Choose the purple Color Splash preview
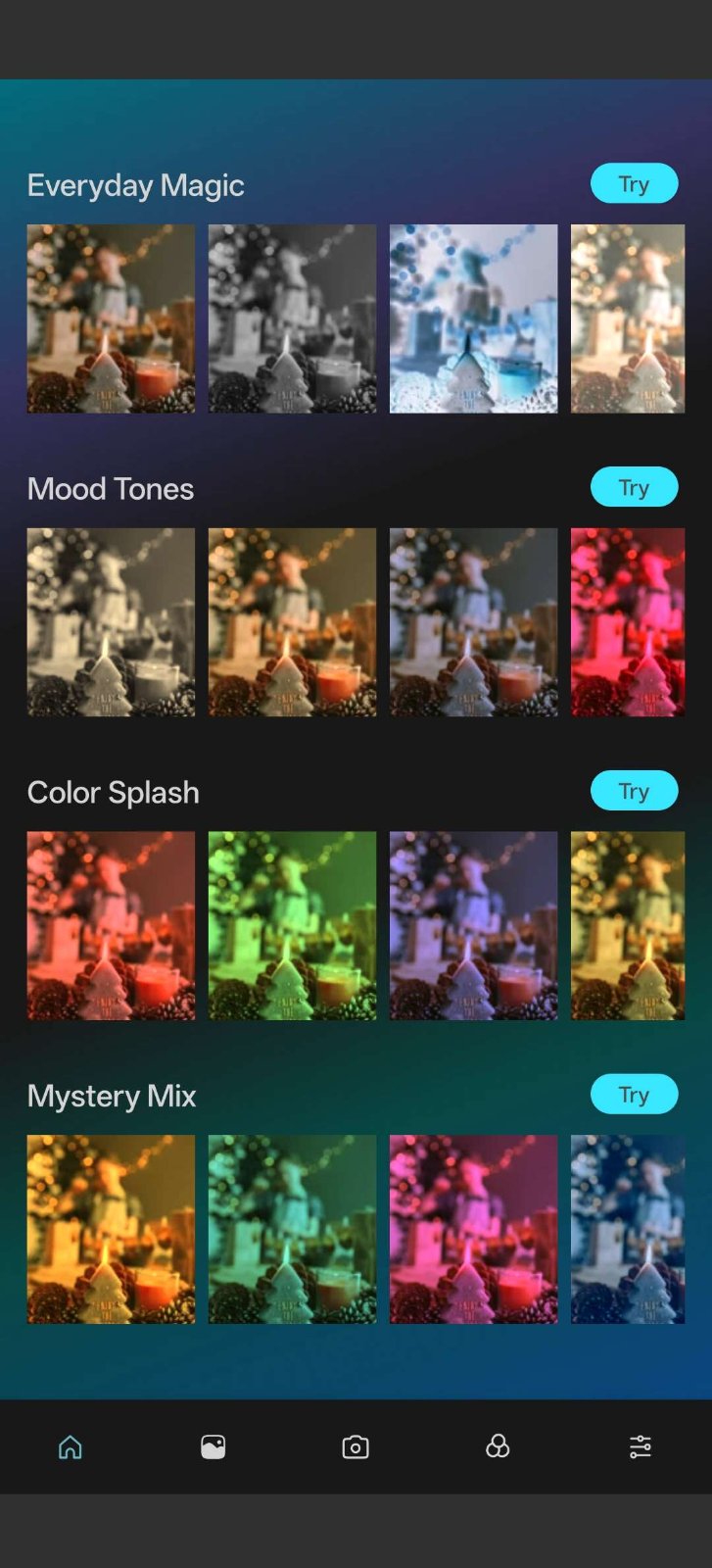The width and height of the screenshot is (712, 1568). [473, 926]
